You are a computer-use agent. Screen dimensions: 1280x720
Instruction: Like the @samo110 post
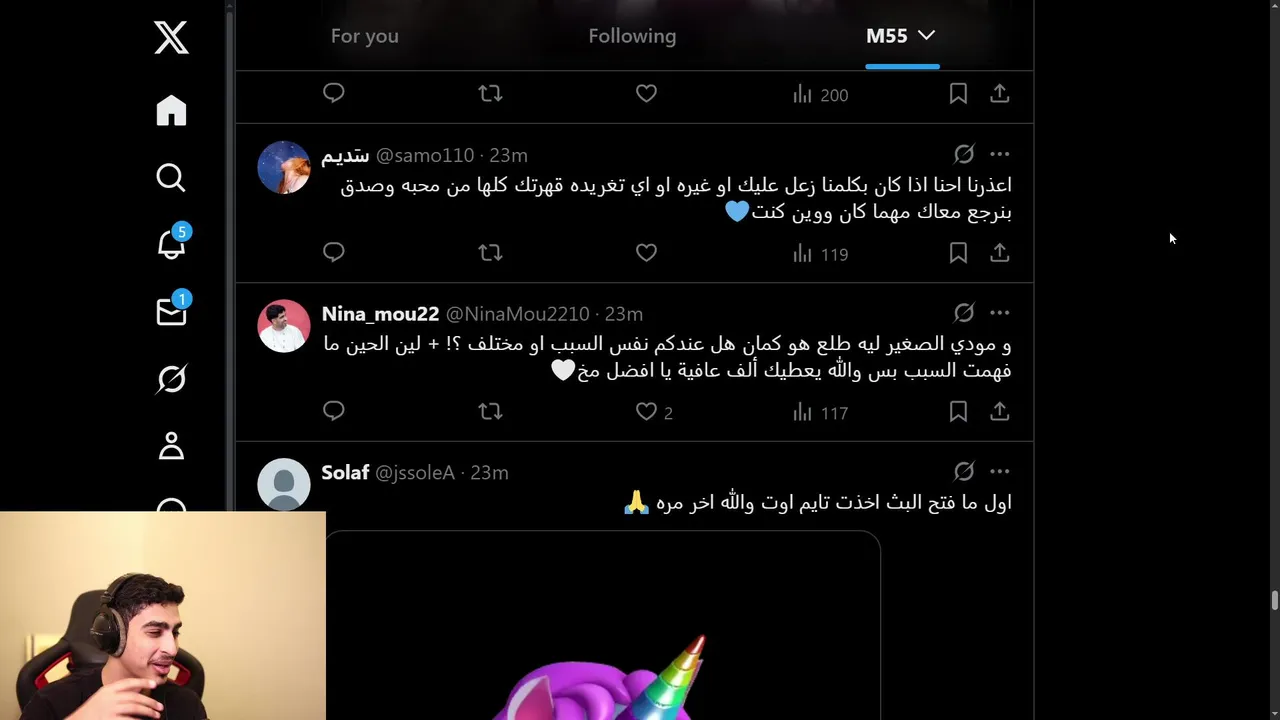[646, 253]
